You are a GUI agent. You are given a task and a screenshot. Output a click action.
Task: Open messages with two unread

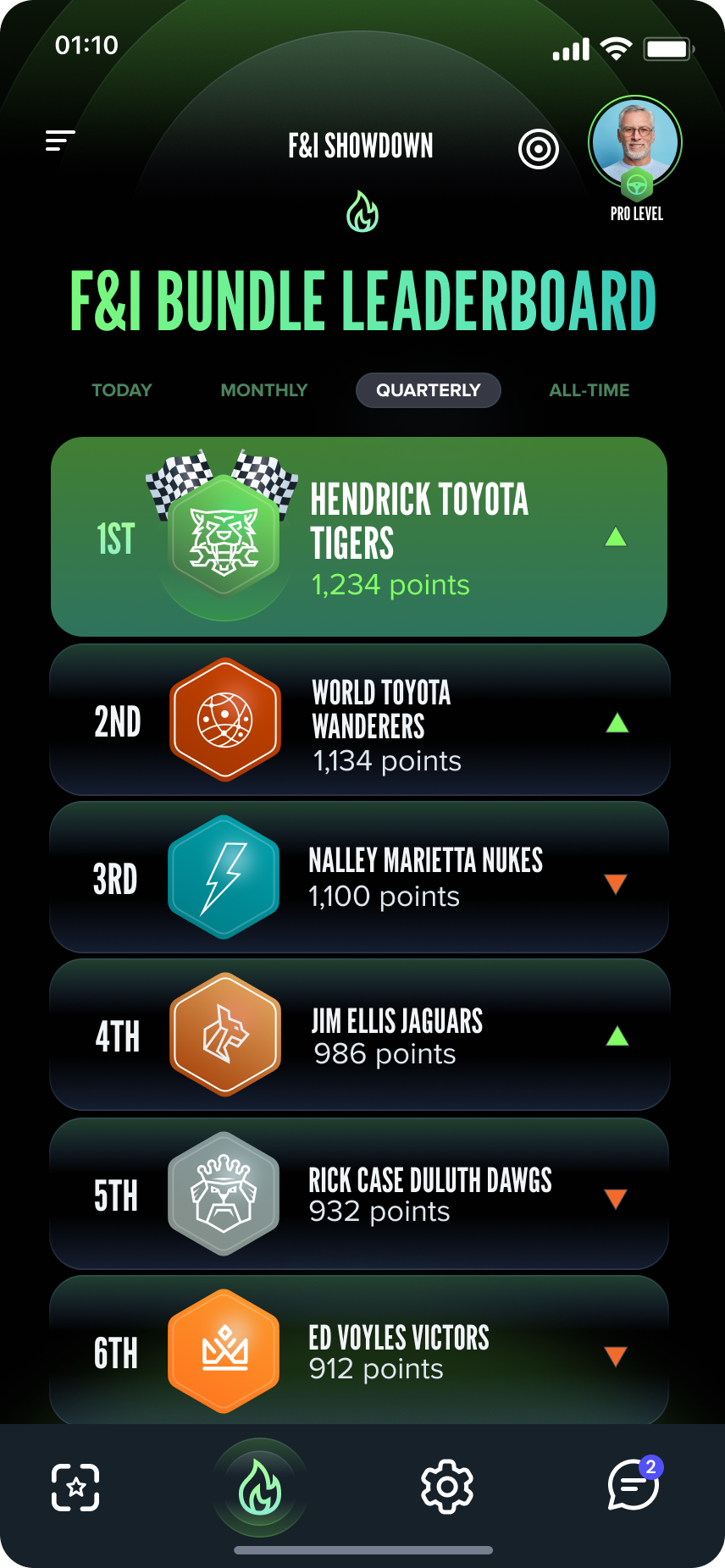click(x=634, y=1485)
